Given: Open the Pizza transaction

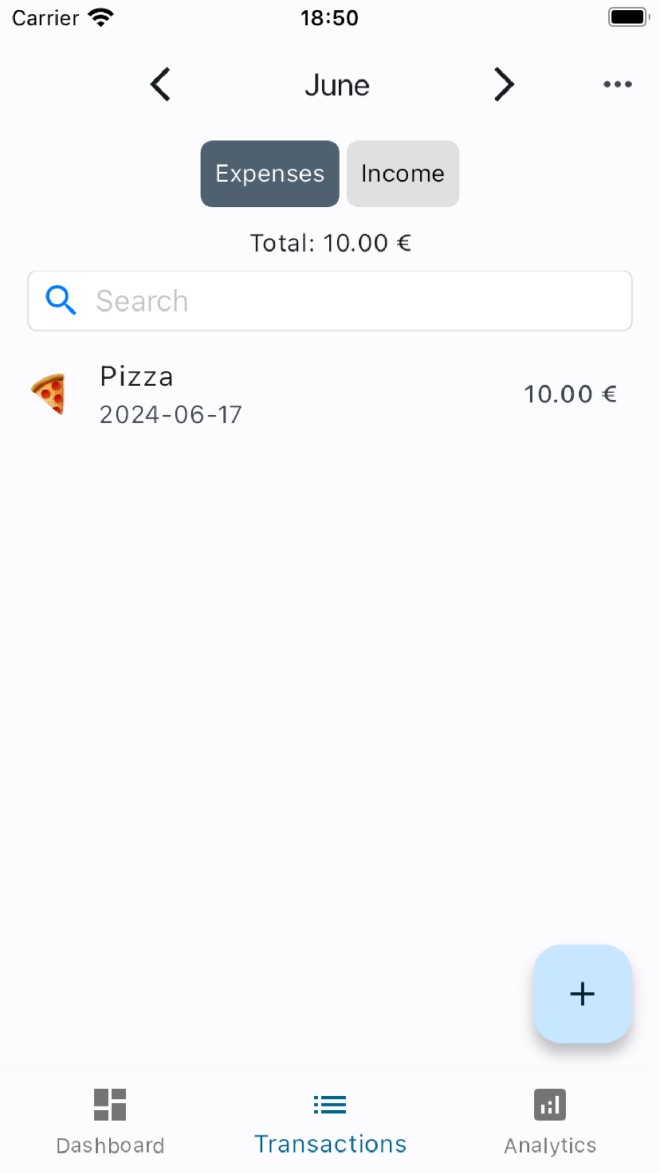Looking at the screenshot, I should 330,395.
